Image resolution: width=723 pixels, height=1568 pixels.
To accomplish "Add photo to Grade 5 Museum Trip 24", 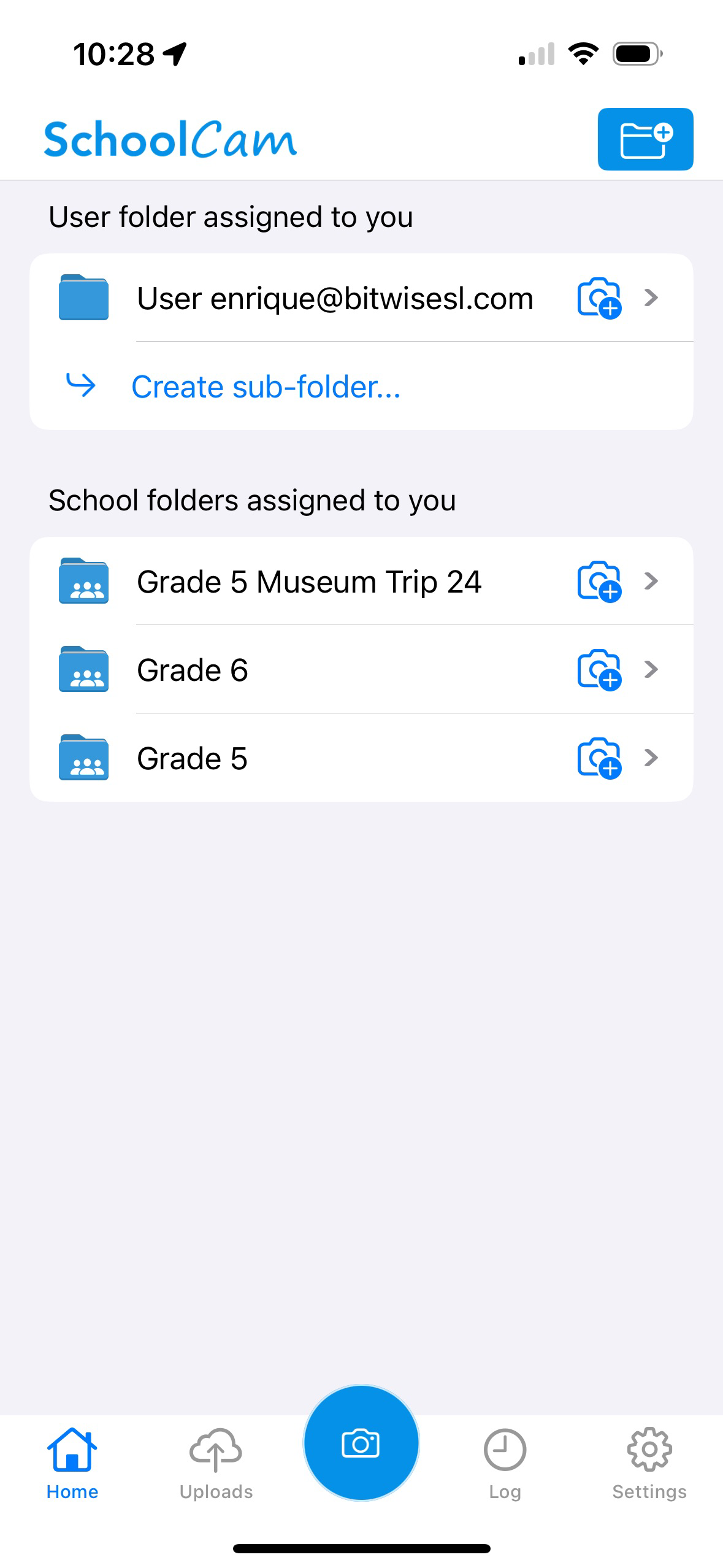I will click(x=599, y=582).
